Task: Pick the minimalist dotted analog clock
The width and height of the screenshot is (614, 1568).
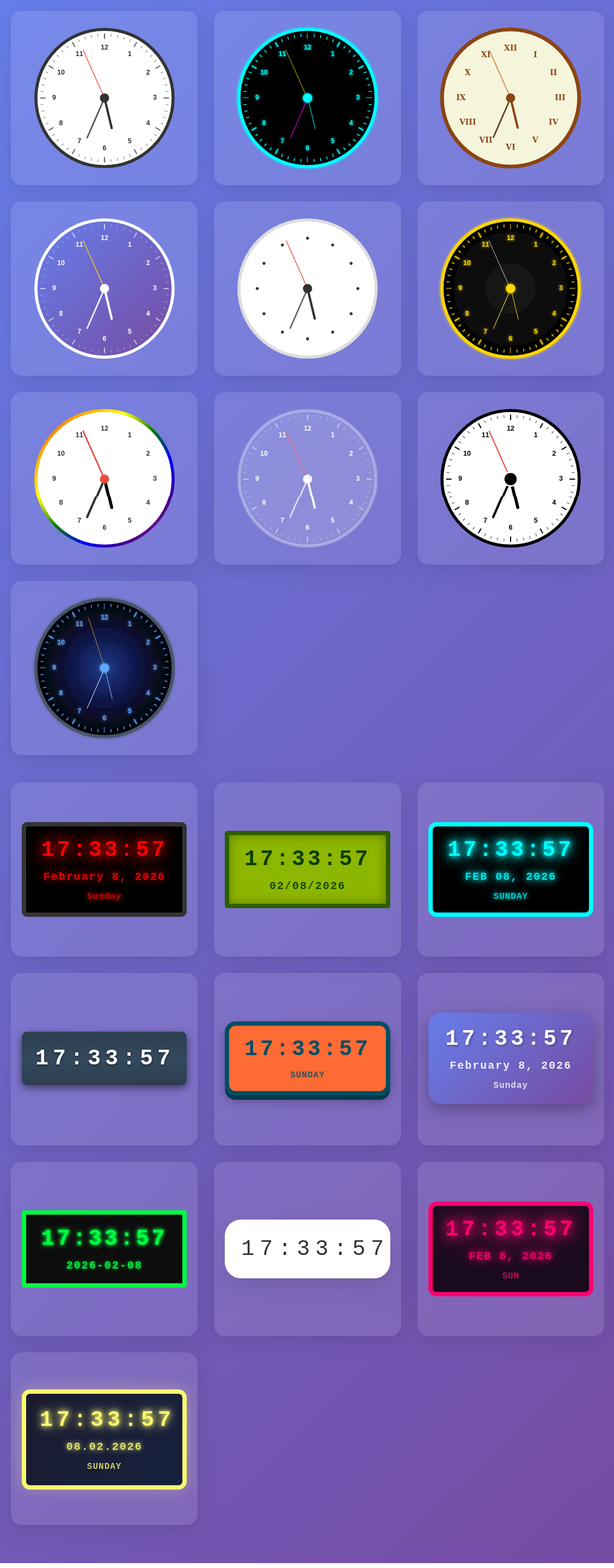Action: pyautogui.click(x=308, y=289)
